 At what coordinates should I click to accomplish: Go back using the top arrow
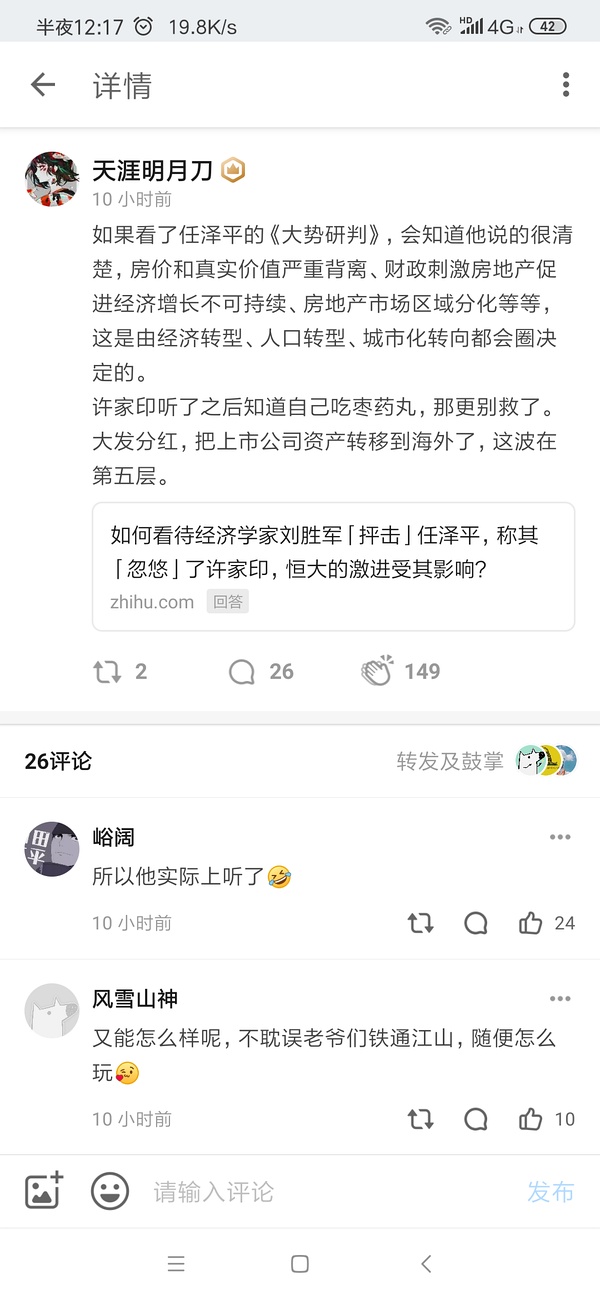point(43,85)
